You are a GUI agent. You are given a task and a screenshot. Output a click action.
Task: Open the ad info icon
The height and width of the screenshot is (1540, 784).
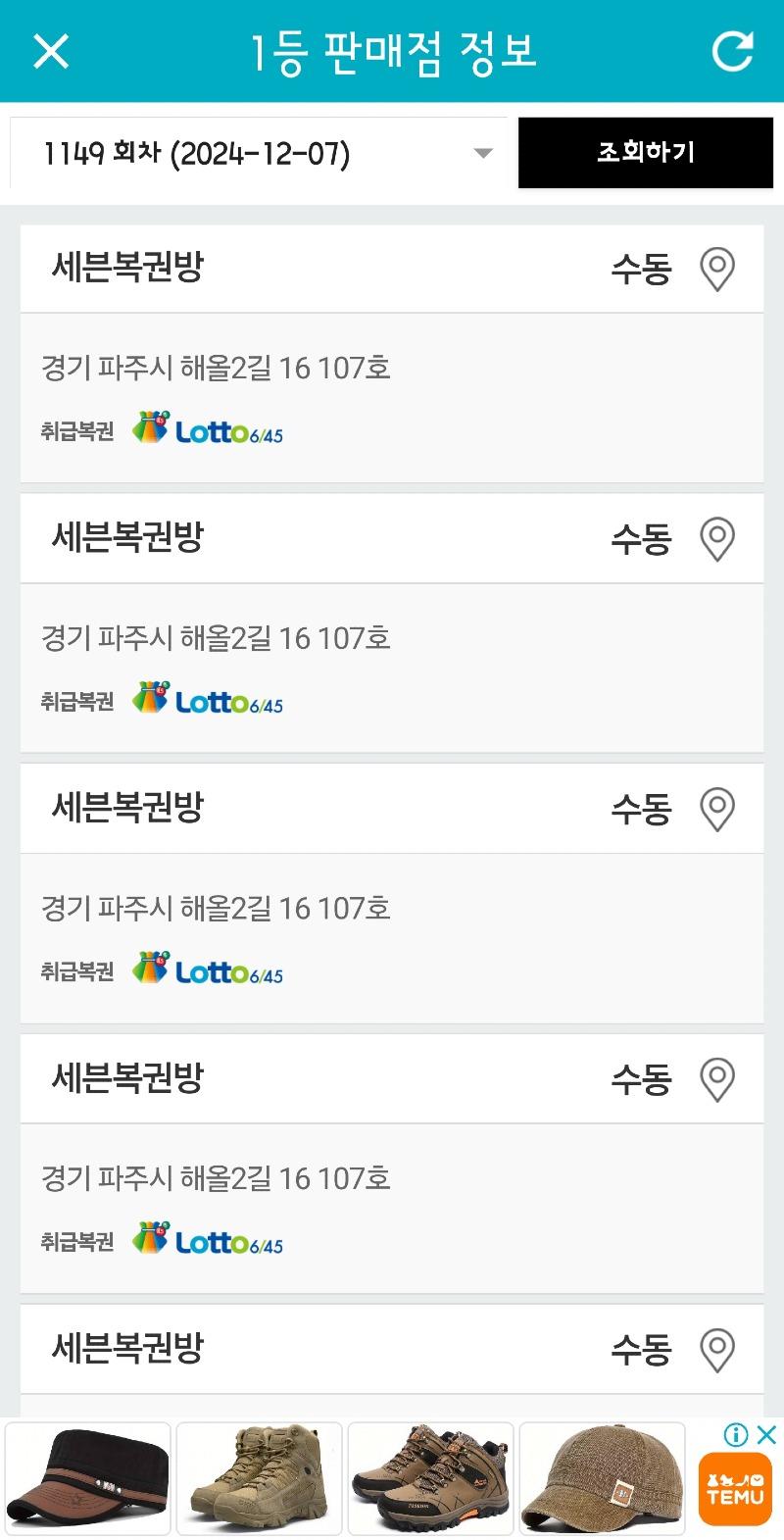click(x=735, y=1435)
